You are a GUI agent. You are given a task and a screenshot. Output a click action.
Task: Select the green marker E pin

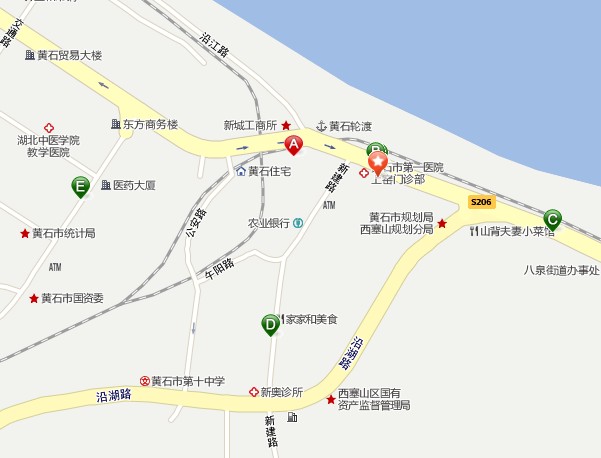point(80,185)
